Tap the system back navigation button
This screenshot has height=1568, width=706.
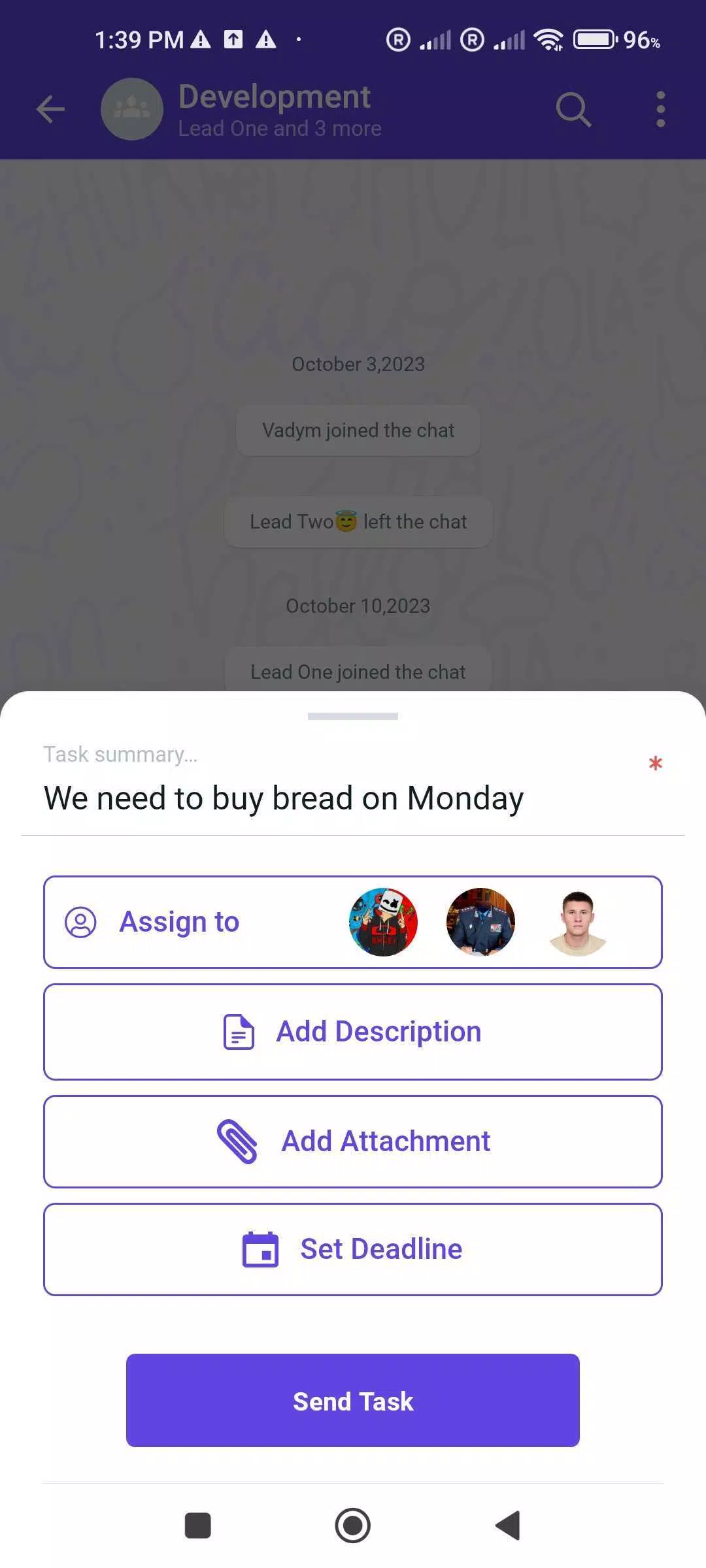pyautogui.click(x=508, y=1526)
